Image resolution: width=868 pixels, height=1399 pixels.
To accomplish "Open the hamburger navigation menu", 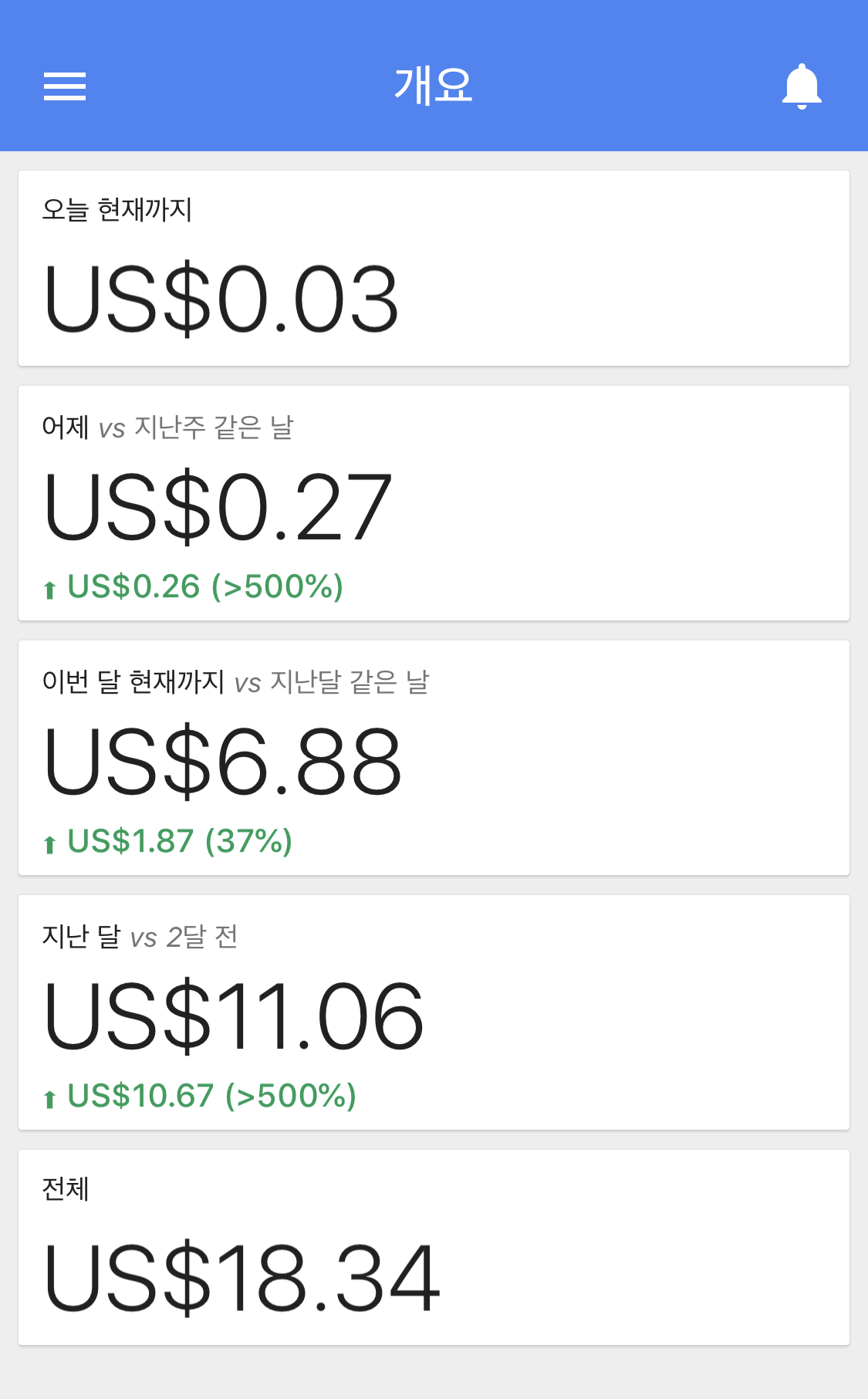I will 65,86.
